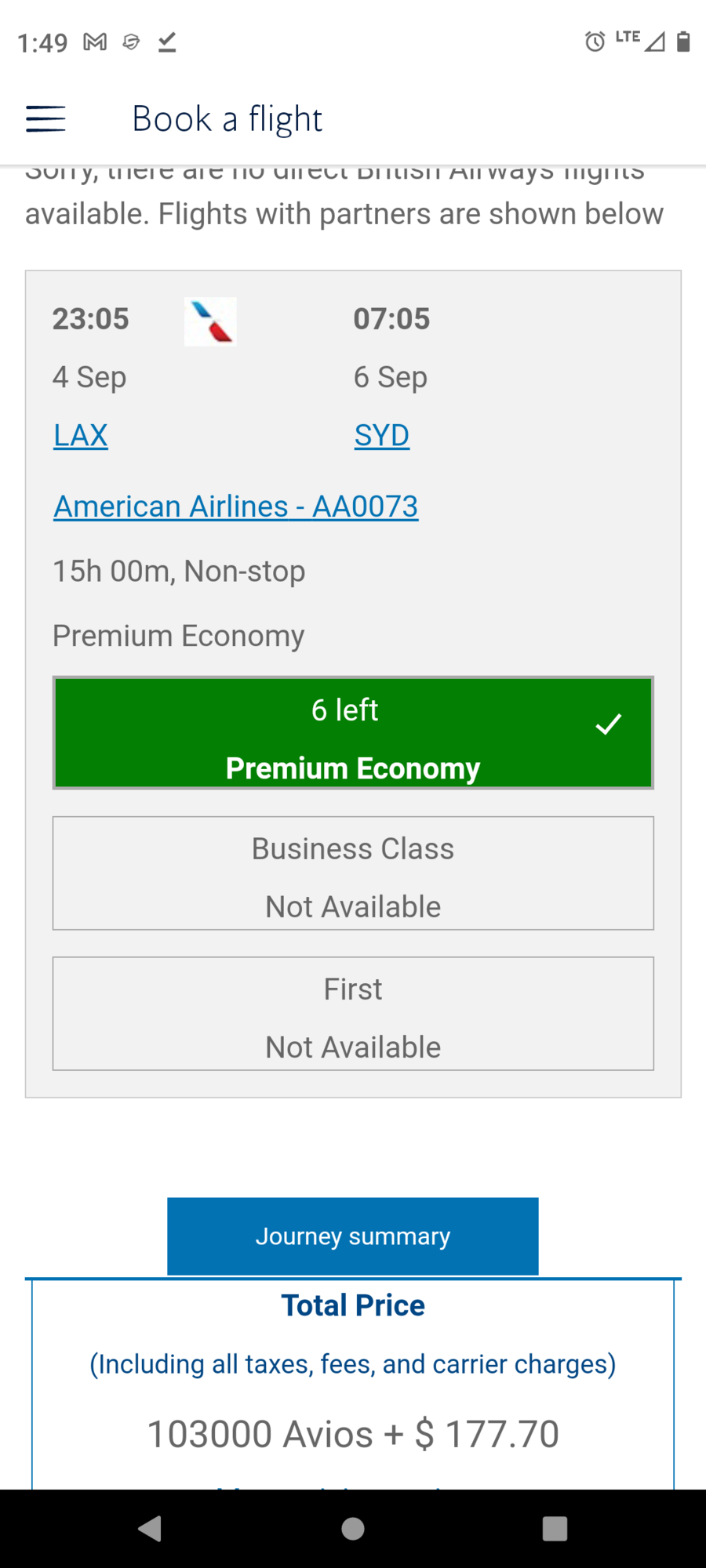Tap the unavailable First class option
The image size is (706, 1568).
(352, 1014)
